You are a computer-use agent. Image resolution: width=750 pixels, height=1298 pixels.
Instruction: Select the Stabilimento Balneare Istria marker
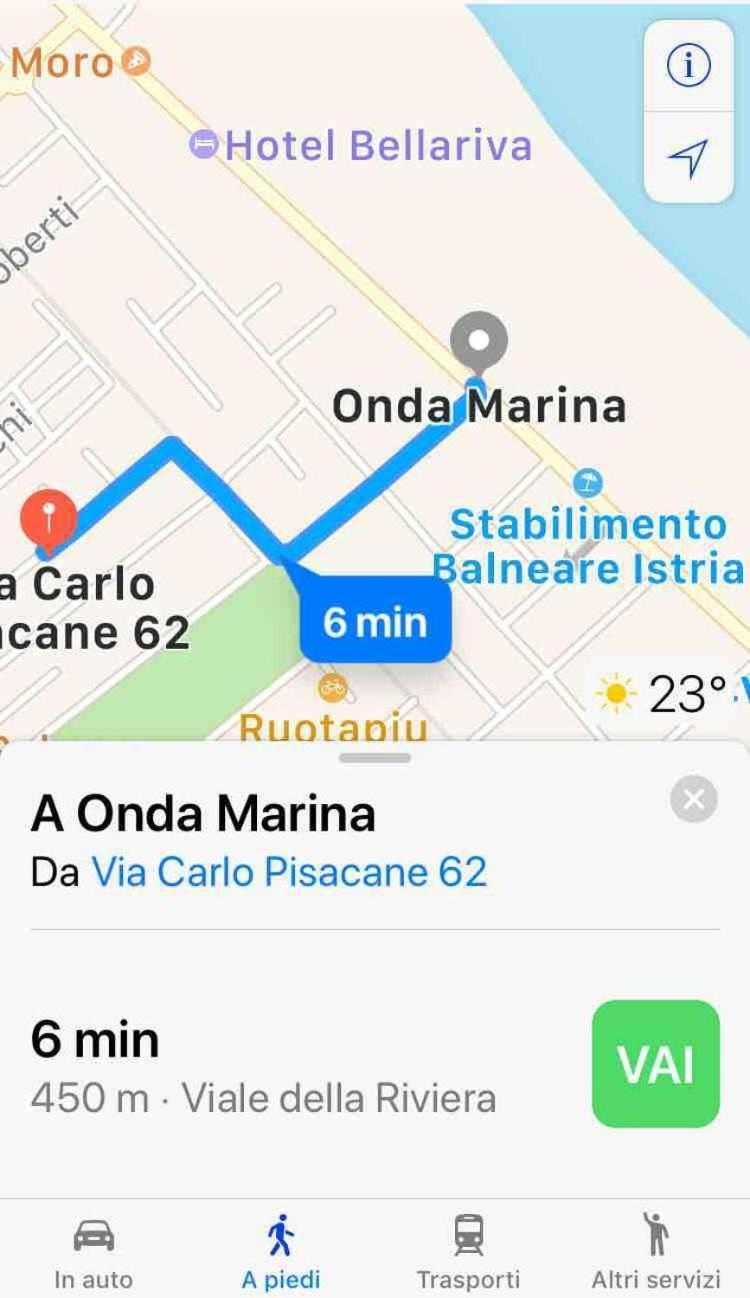click(588, 483)
